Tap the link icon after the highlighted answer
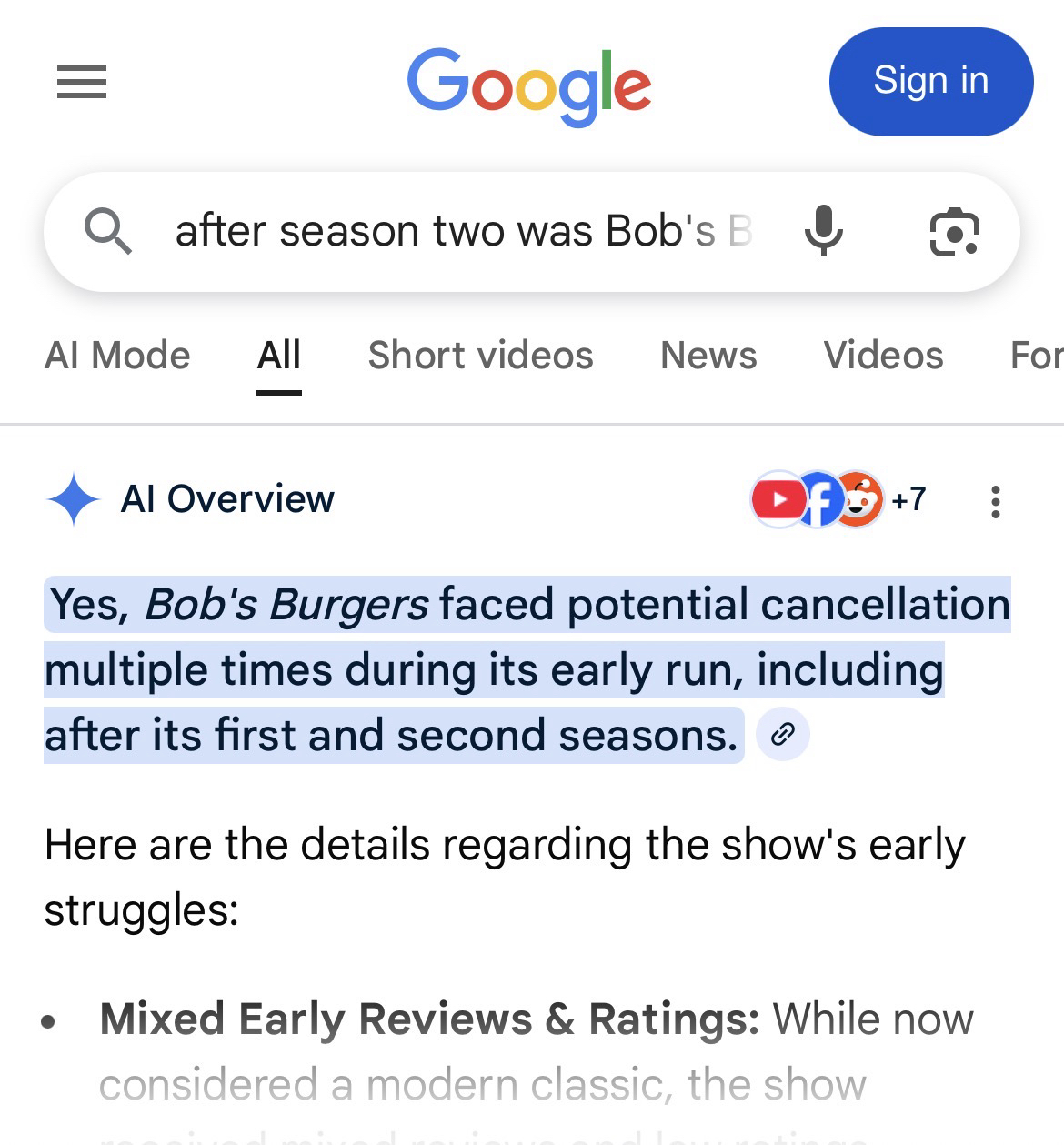Image resolution: width=1064 pixels, height=1145 pixels. pos(783,735)
